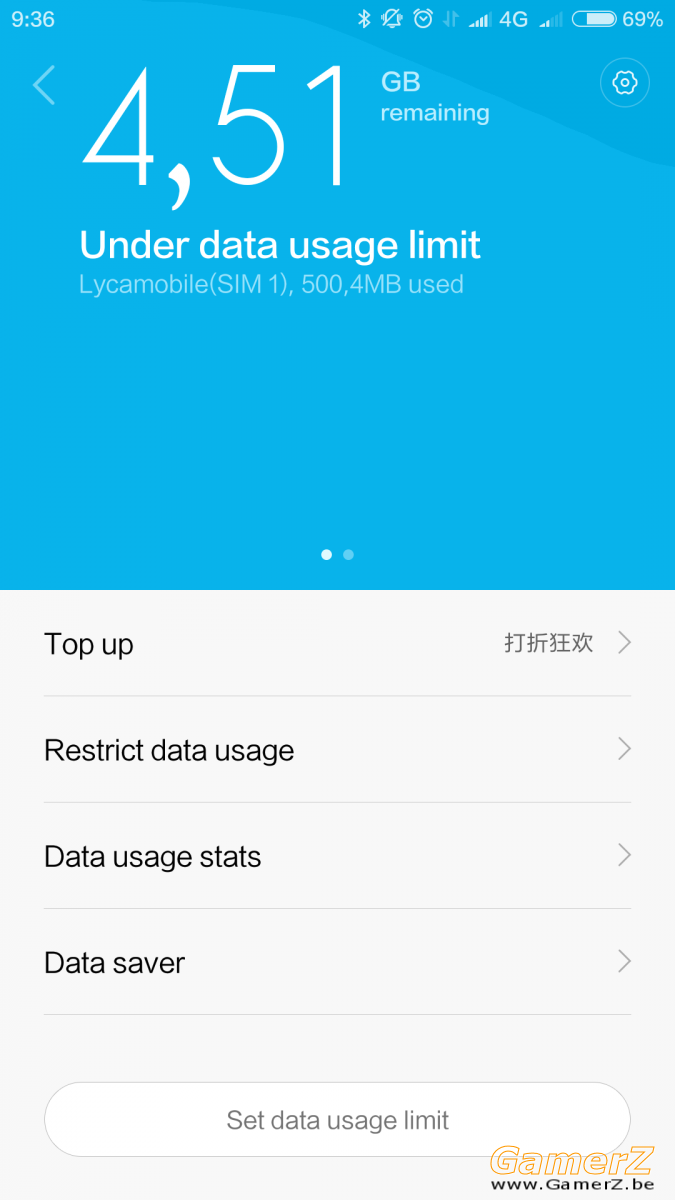Viewport: 675px width, 1200px height.
Task: Select the second page indicator dot
Action: point(348,554)
